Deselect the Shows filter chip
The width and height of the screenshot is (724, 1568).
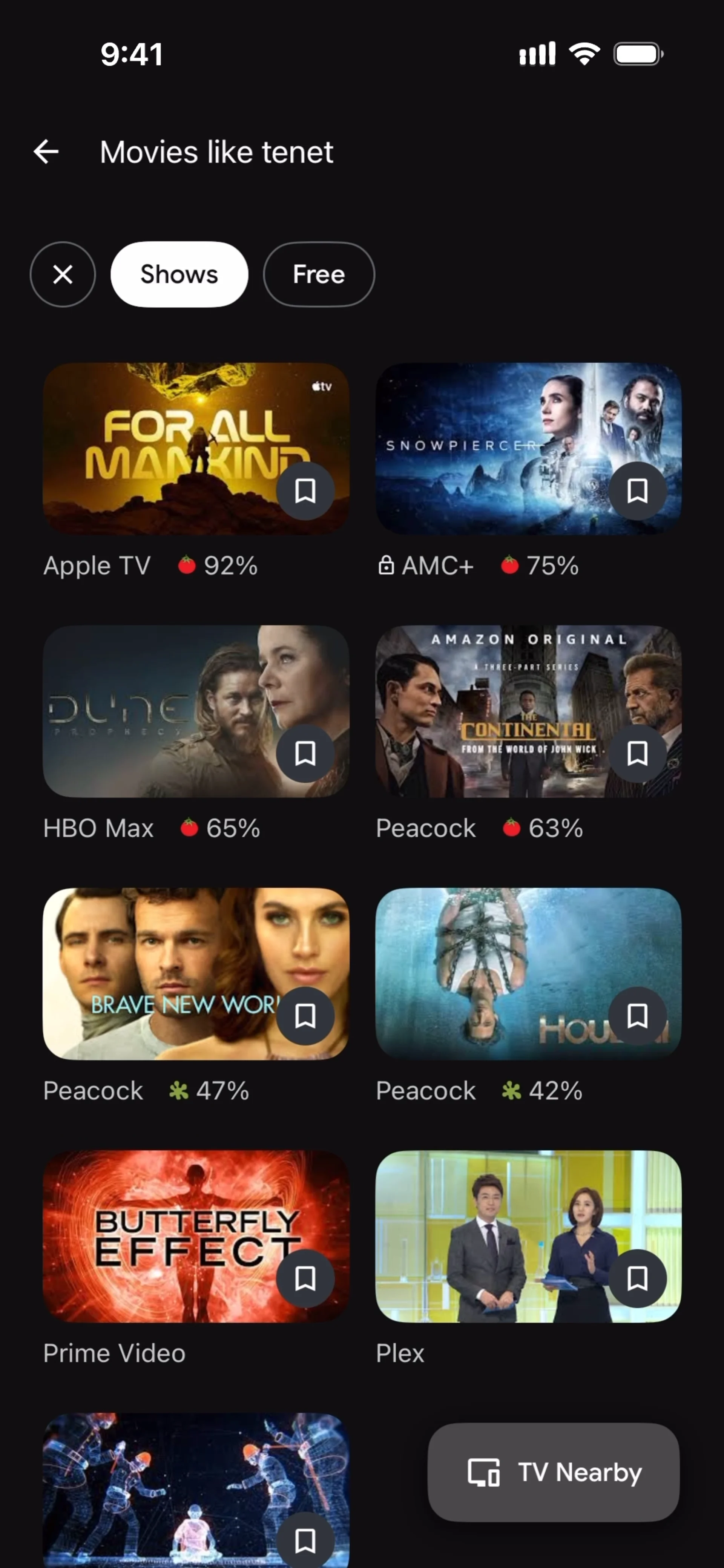(x=179, y=274)
